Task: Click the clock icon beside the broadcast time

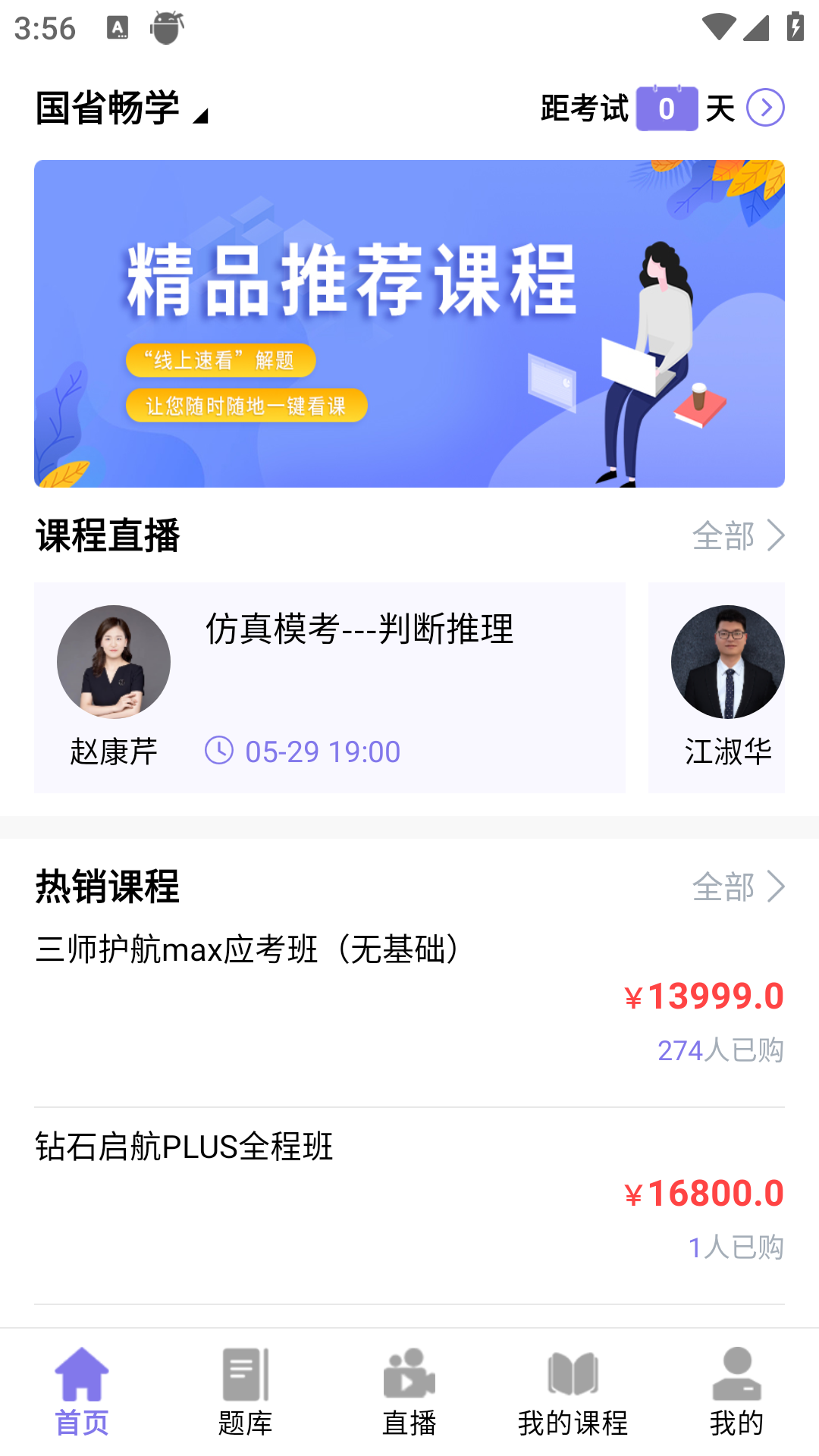Action: [x=219, y=751]
